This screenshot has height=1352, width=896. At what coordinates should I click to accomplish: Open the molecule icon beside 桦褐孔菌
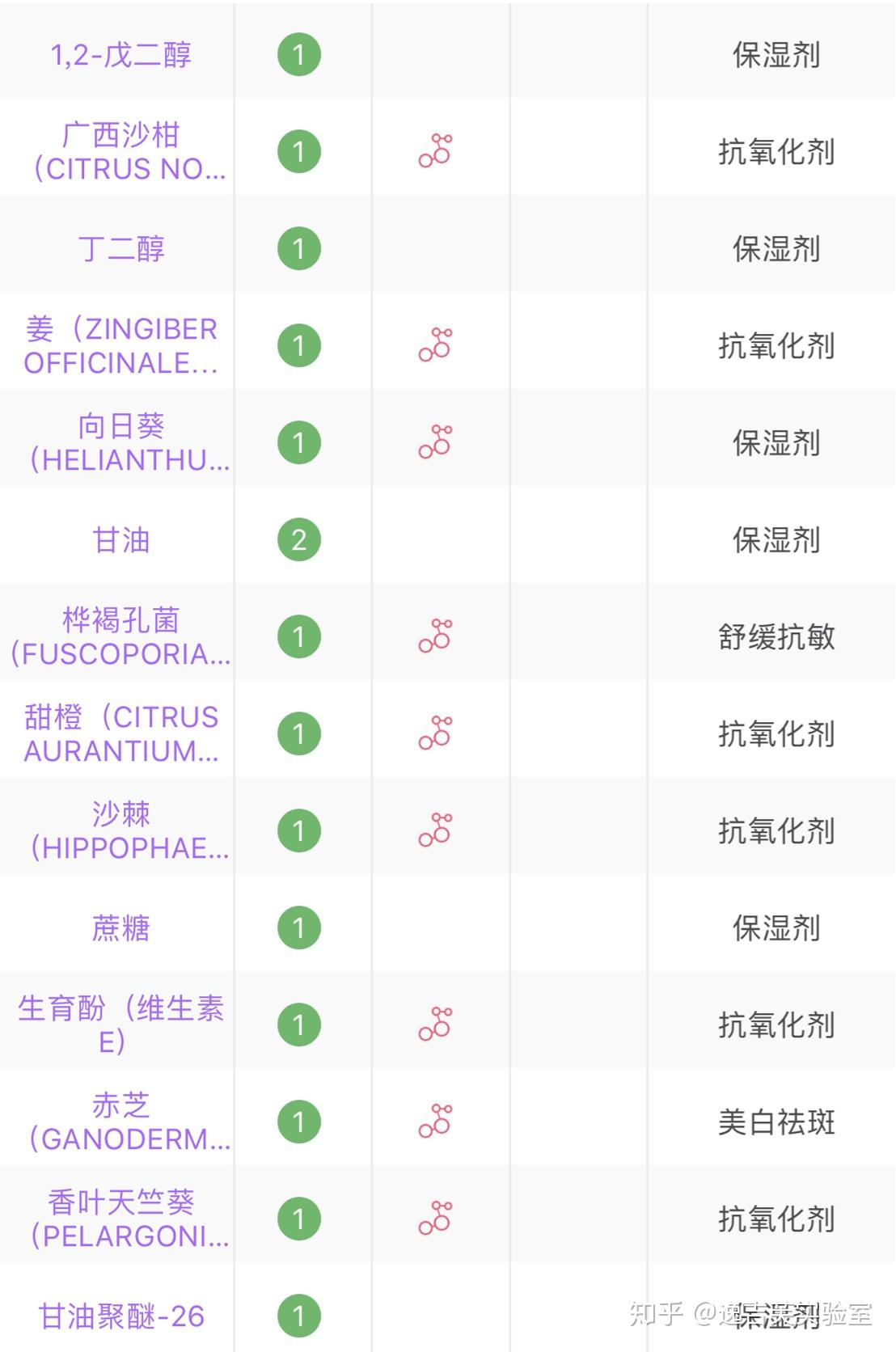point(436,636)
